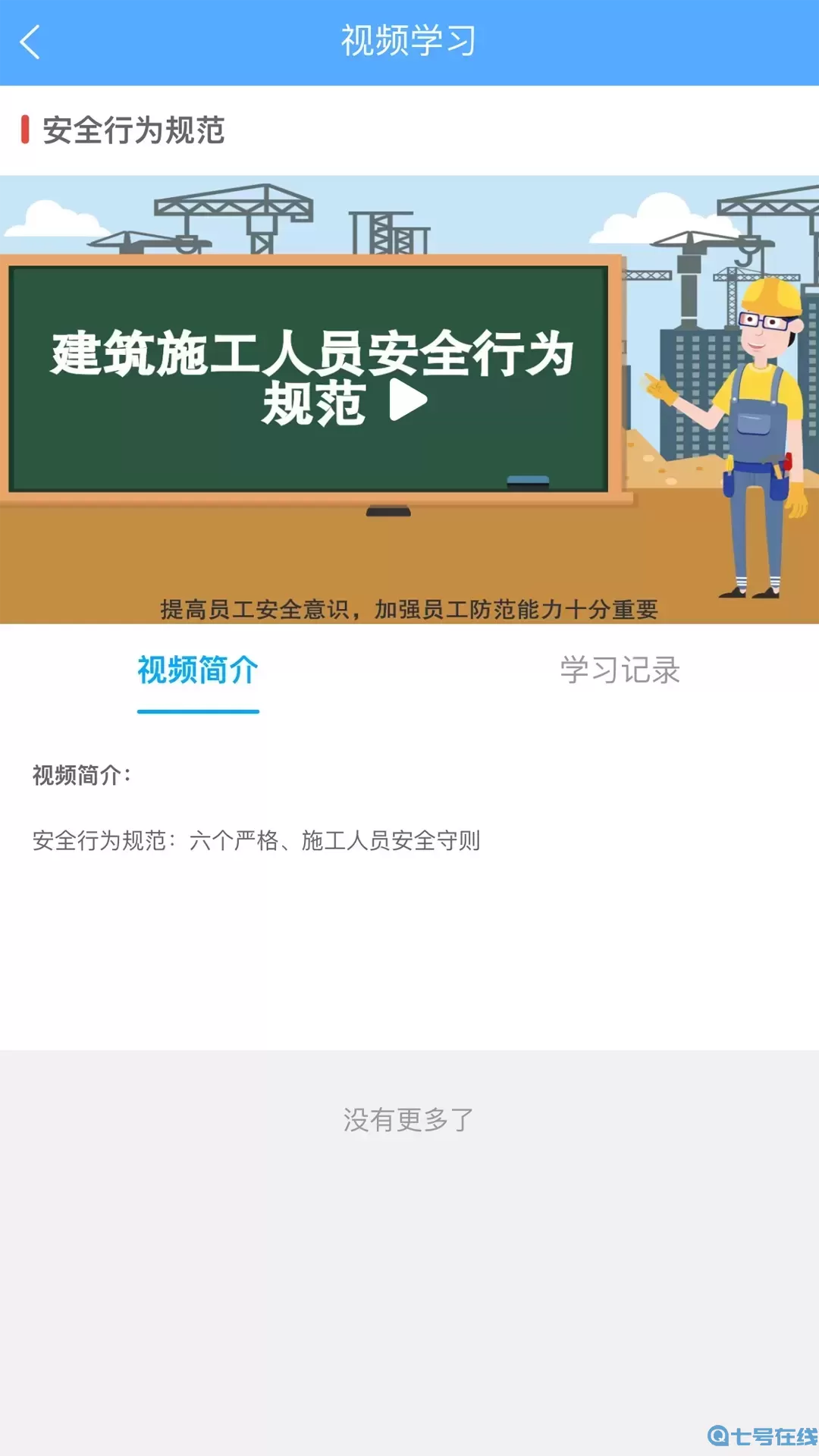
Task: Switch to the 学习记录 tab
Action: (620, 671)
